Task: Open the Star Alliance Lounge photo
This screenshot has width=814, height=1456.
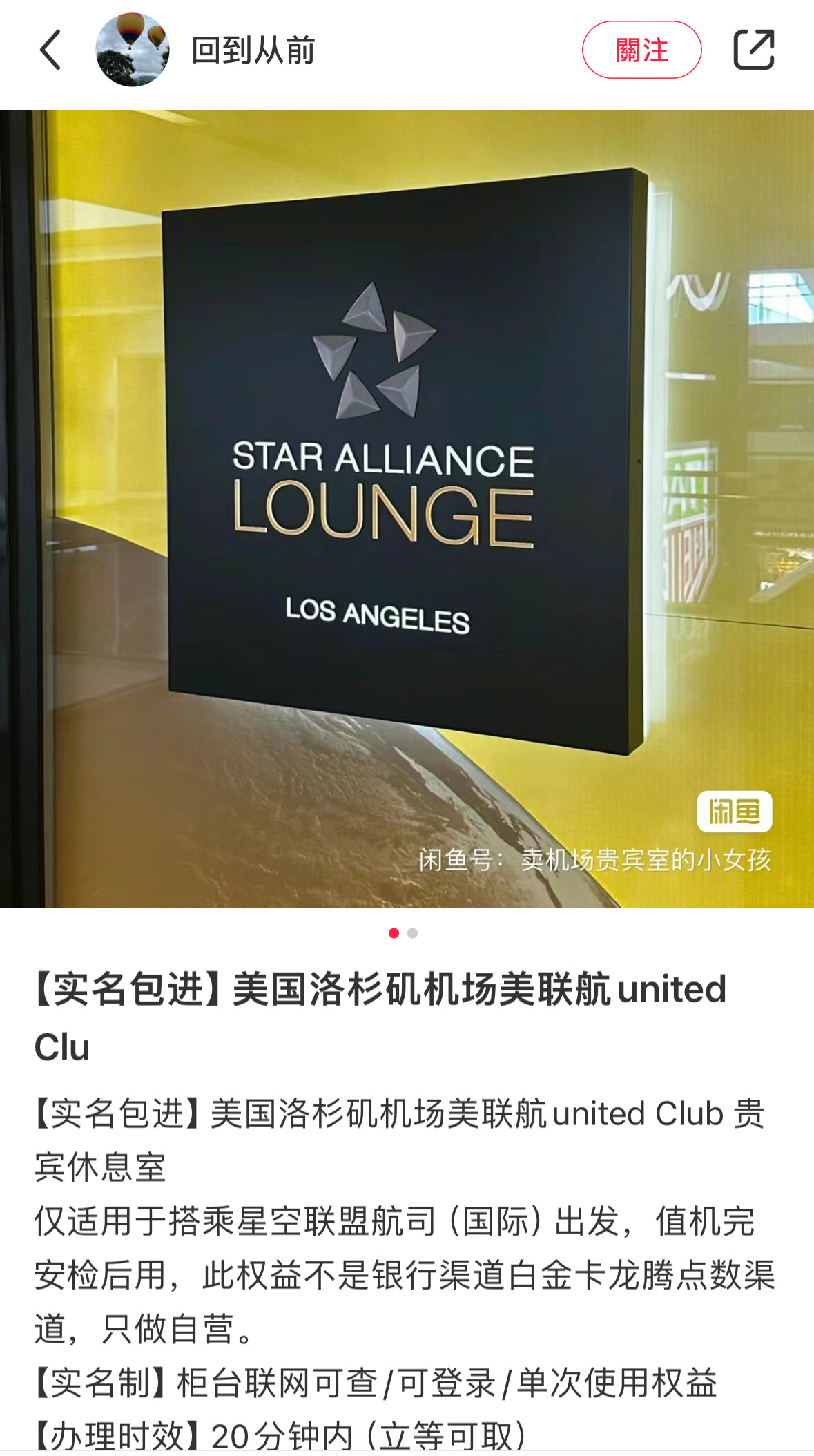Action: [407, 508]
